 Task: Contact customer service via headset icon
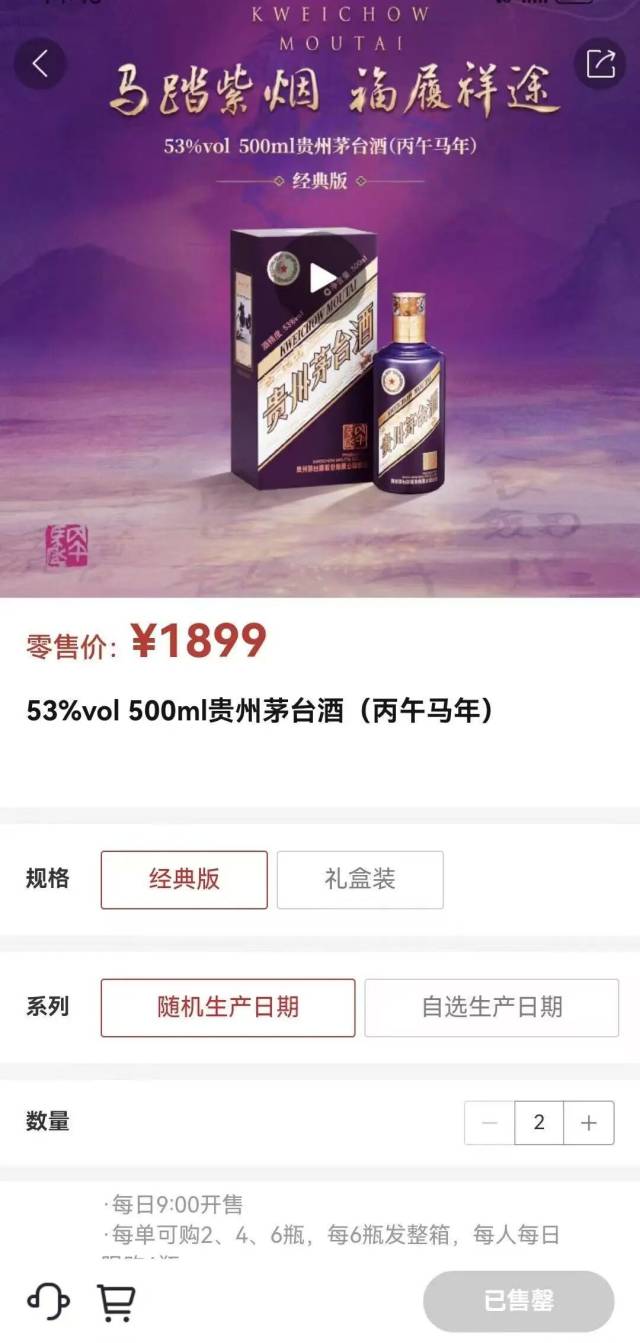pos(48,1301)
